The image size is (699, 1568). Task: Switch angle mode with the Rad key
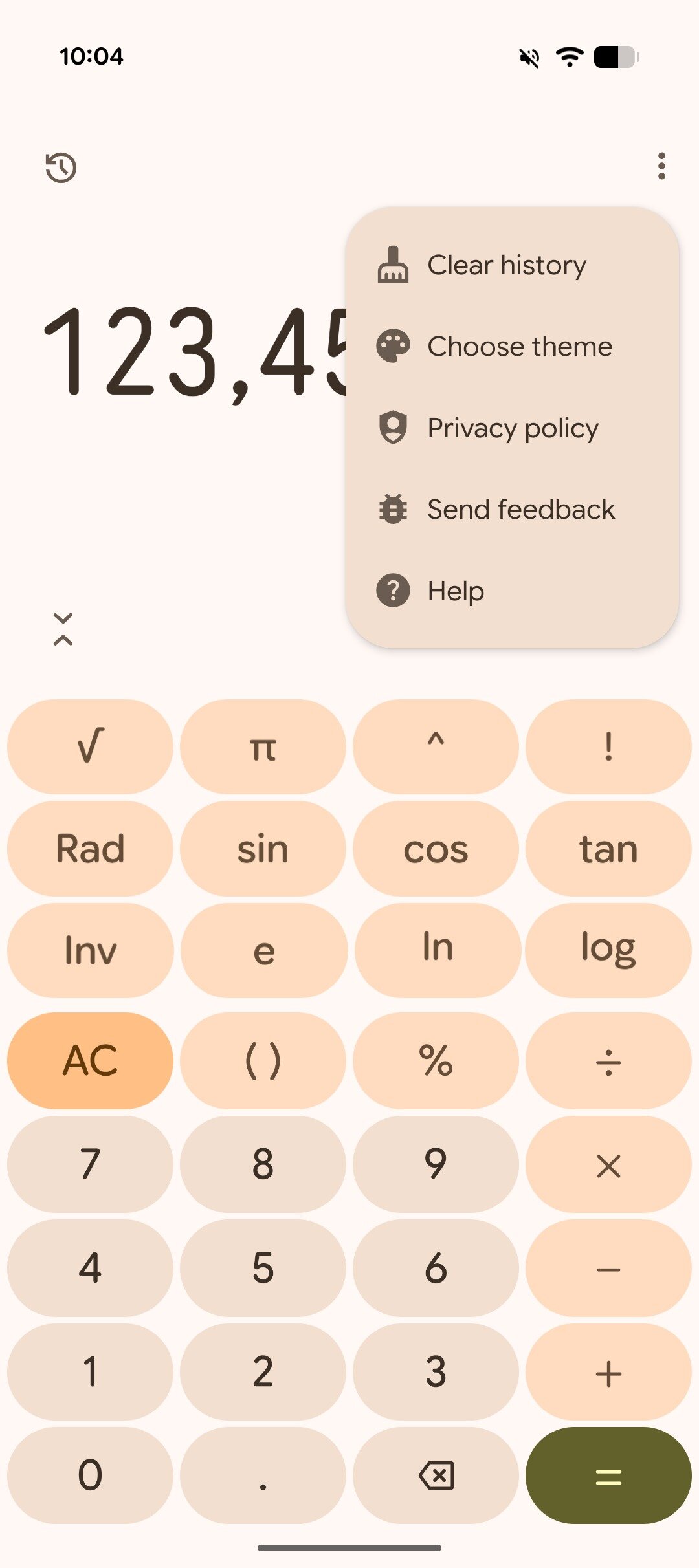point(90,849)
